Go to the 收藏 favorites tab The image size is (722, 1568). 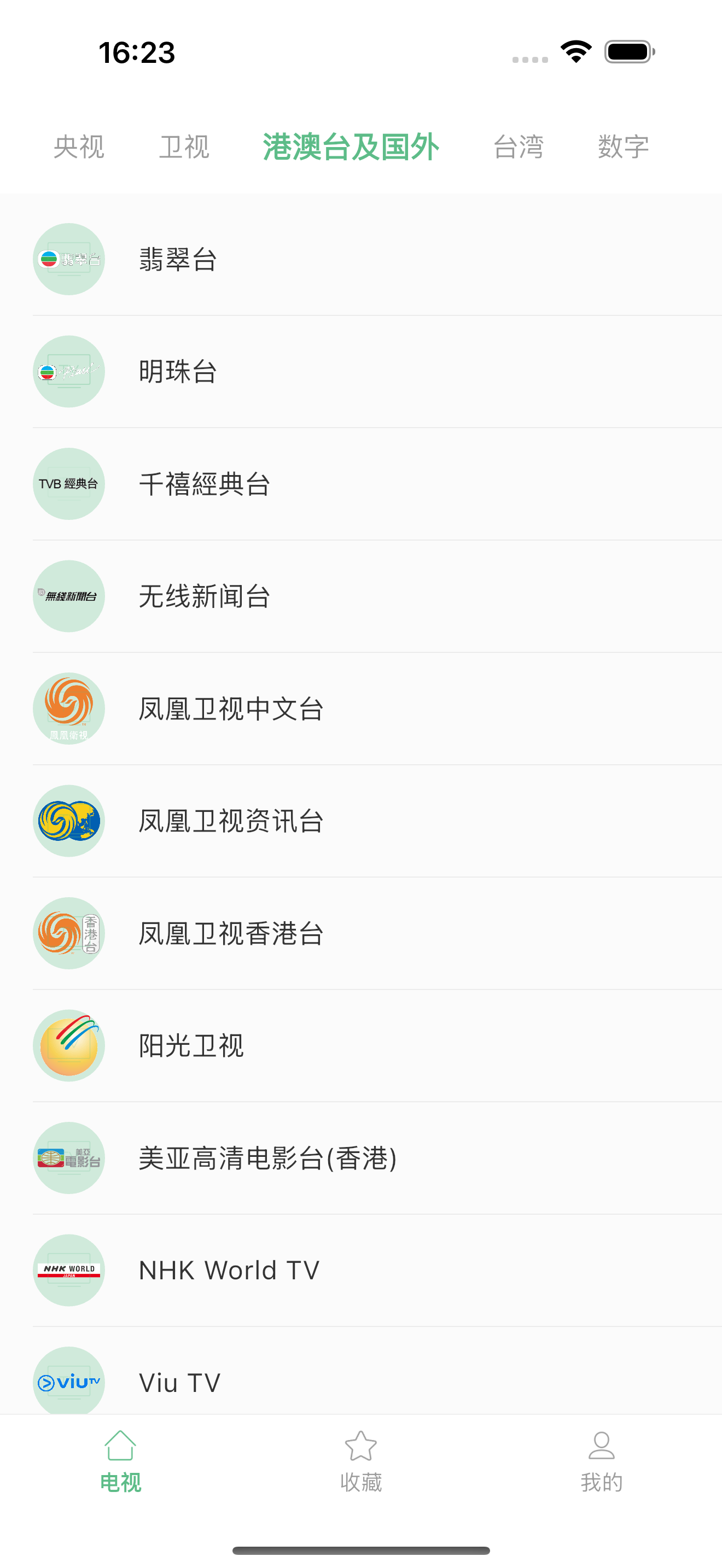[x=361, y=1461]
